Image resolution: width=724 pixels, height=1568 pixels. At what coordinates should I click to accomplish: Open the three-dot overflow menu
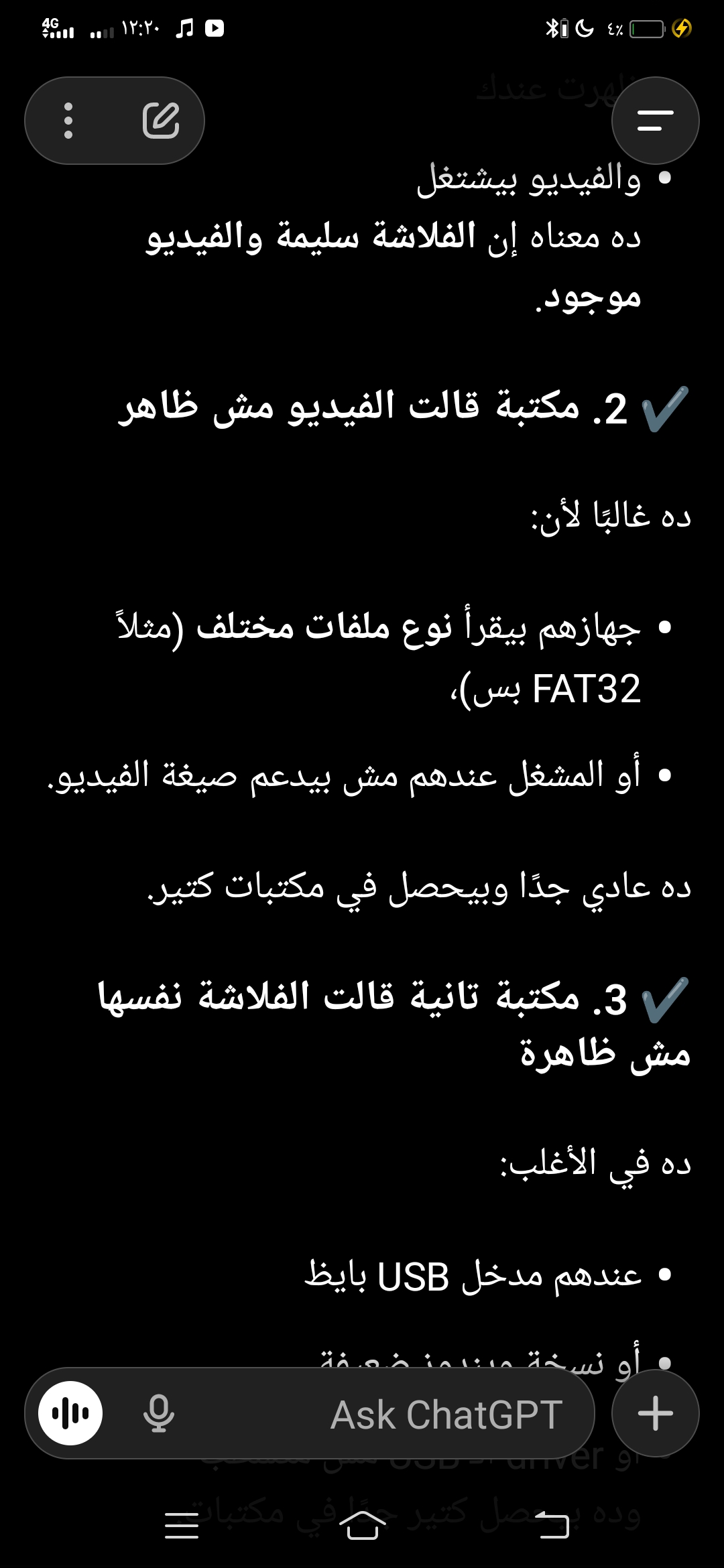point(68,121)
